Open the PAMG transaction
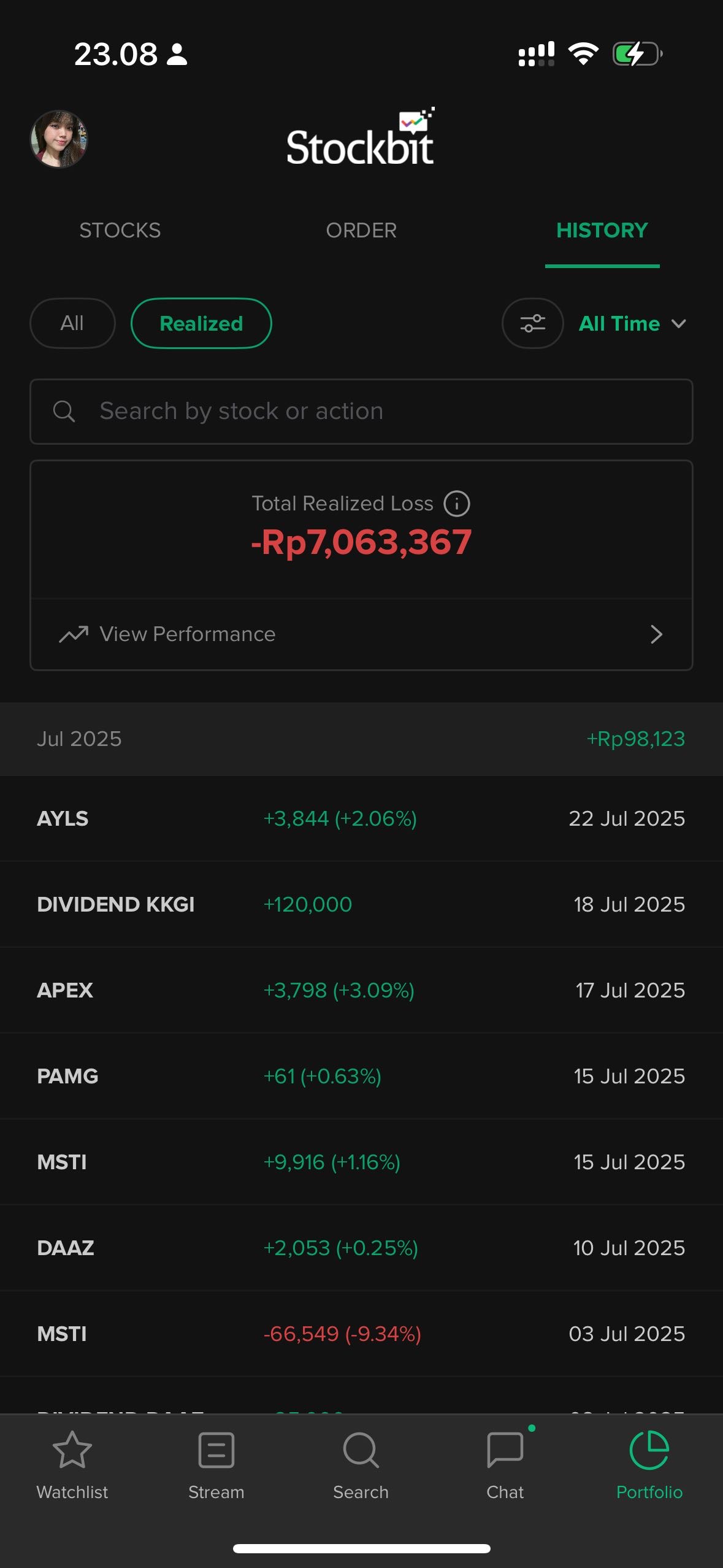The height and width of the screenshot is (1568, 723). point(361,1076)
